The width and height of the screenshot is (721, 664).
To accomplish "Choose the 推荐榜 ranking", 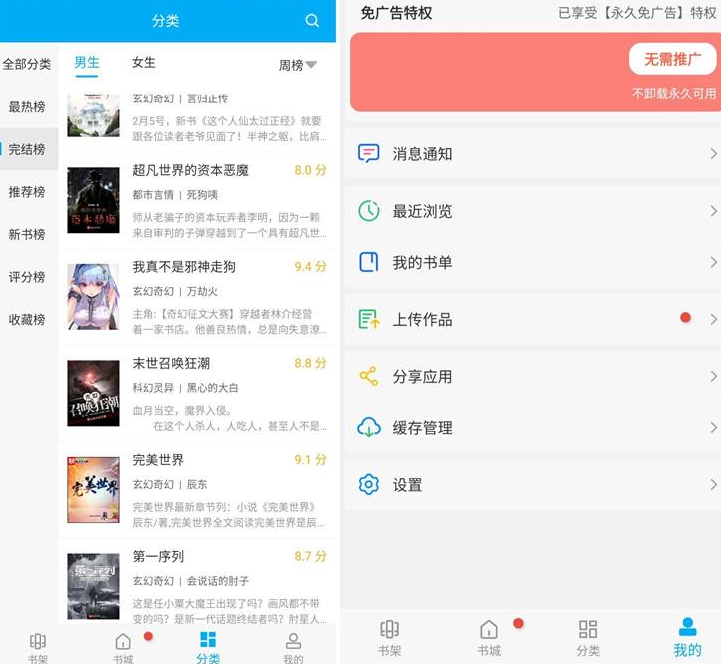I will pos(27,191).
